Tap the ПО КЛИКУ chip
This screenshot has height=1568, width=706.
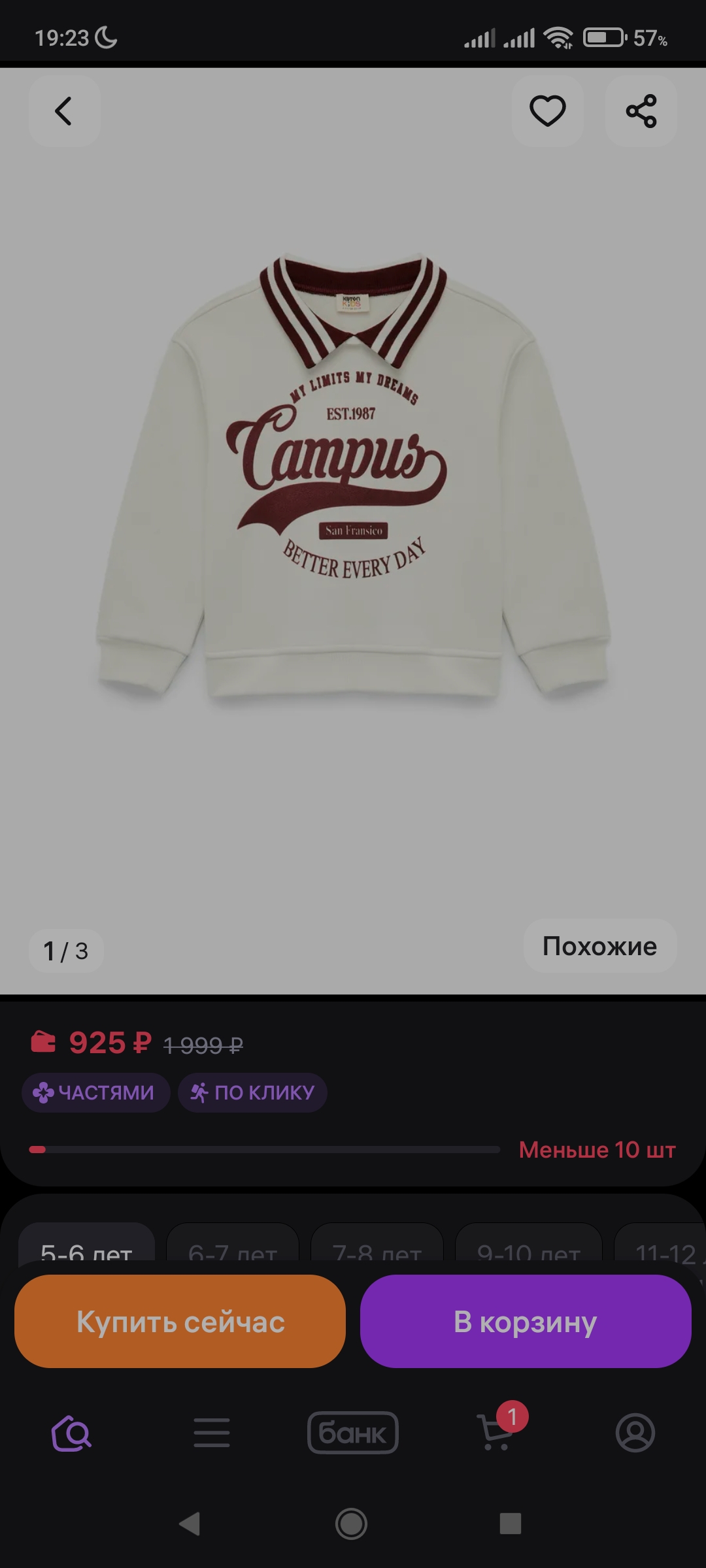point(253,1092)
